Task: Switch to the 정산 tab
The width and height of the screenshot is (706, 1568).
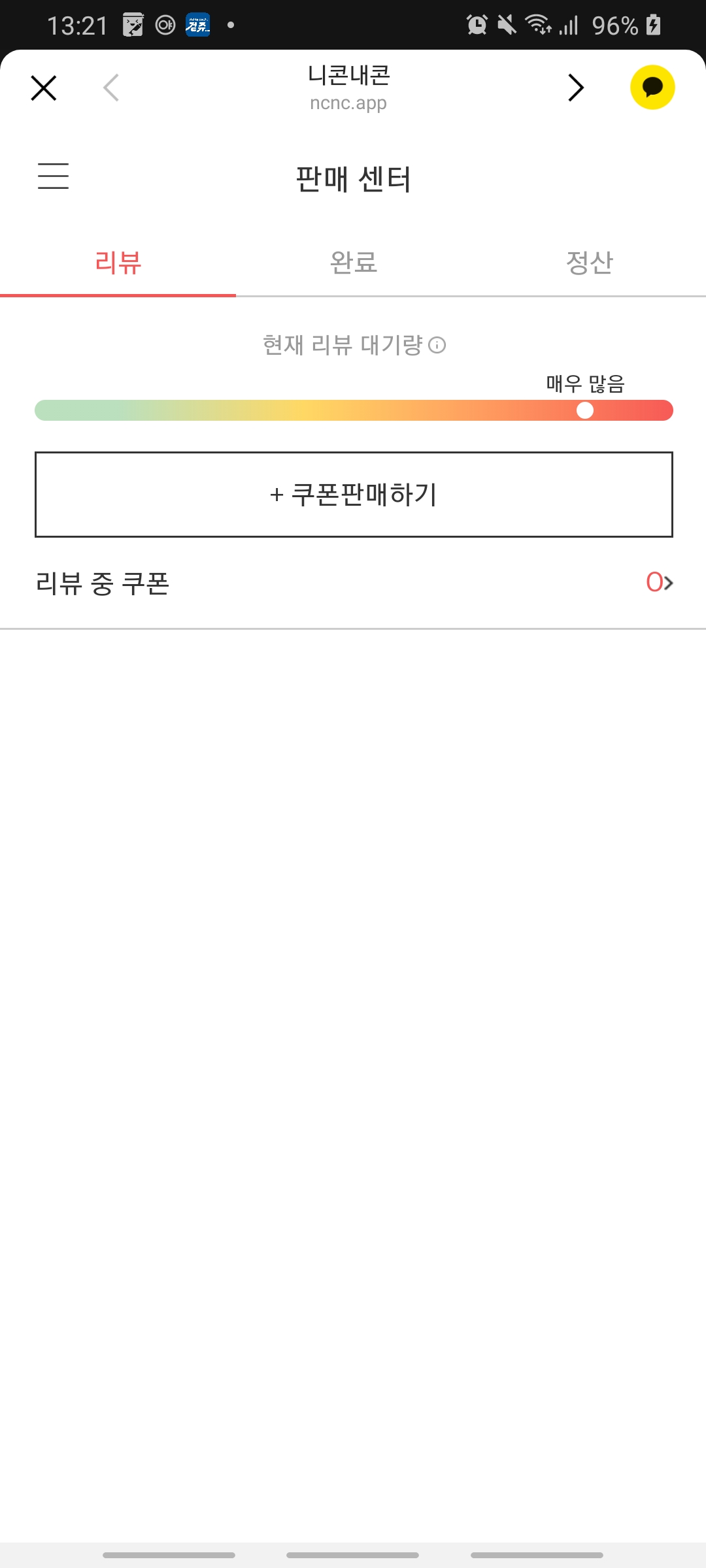Action: pos(588,263)
